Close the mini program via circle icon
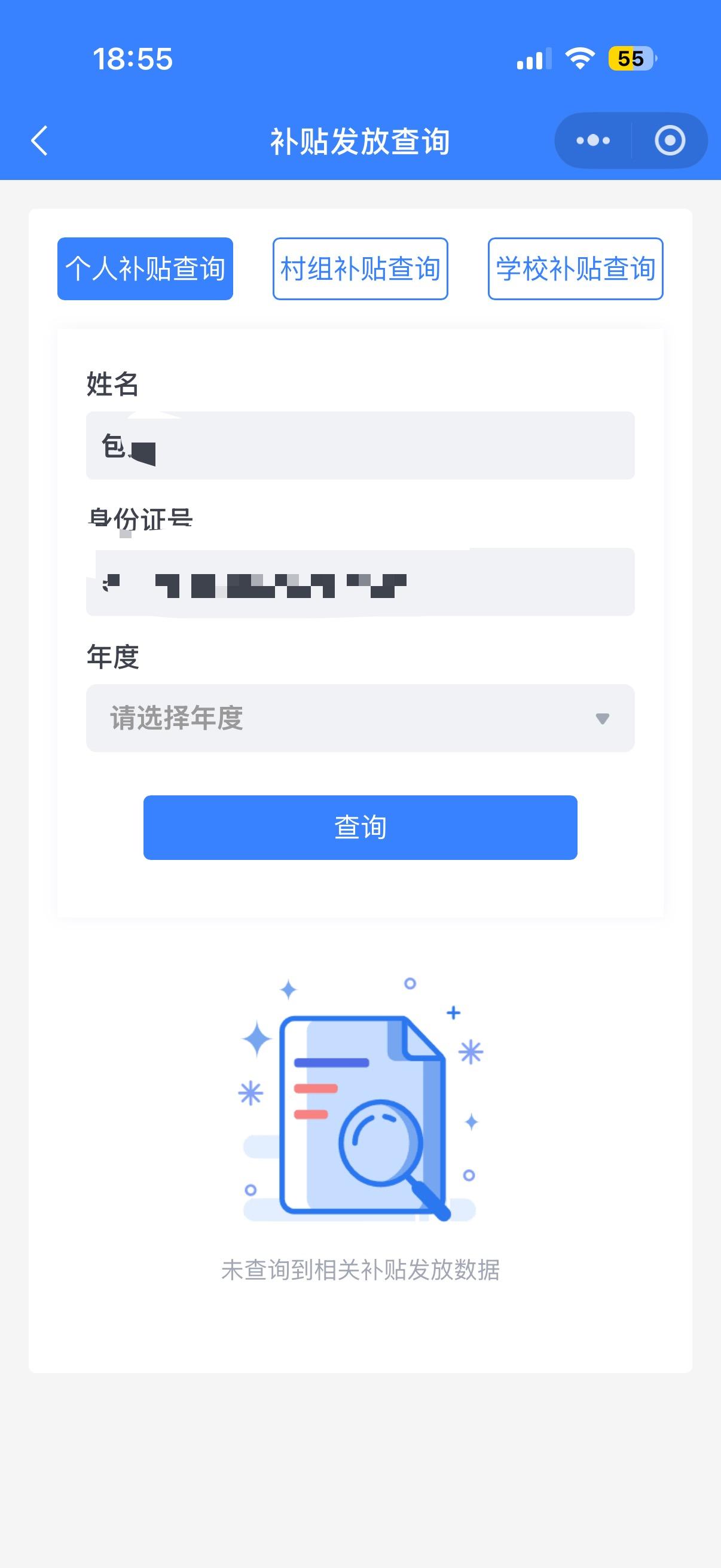 tap(669, 141)
